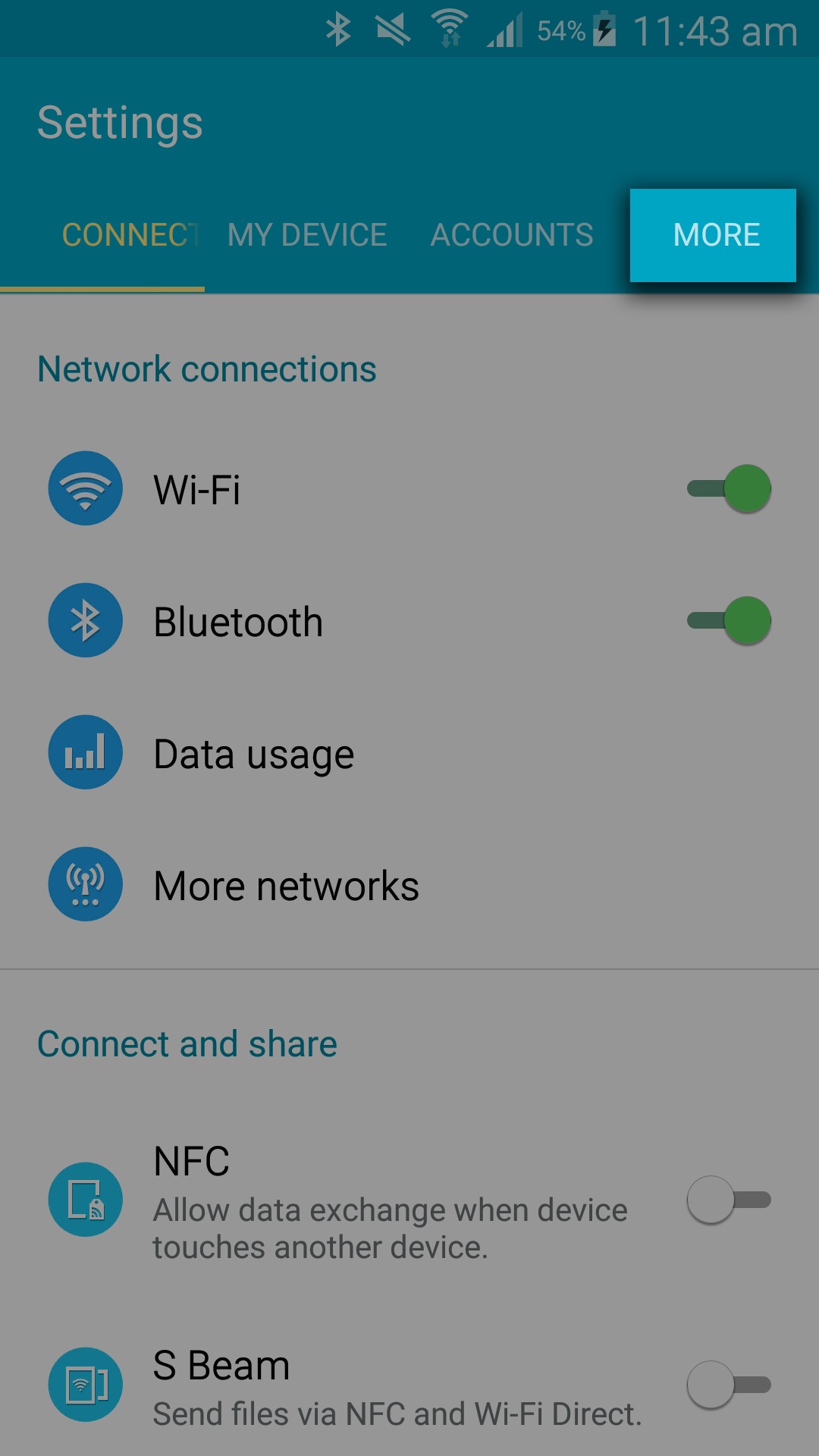Open More networks

[409, 885]
